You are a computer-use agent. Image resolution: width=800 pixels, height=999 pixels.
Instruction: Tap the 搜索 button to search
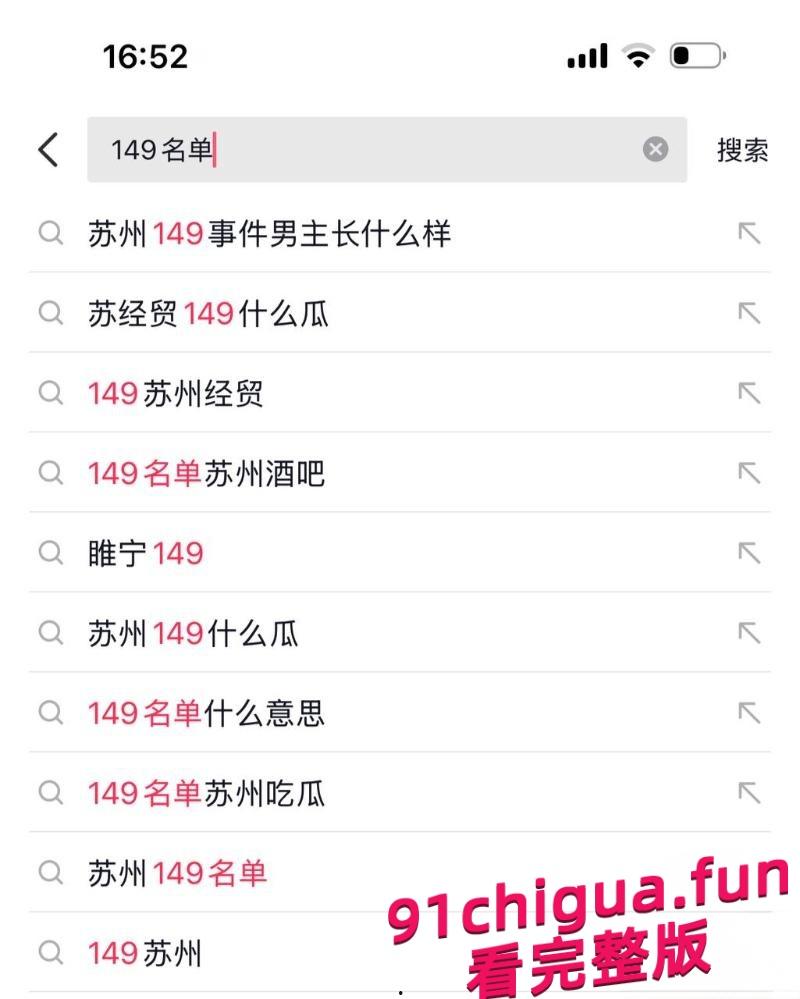coord(742,149)
